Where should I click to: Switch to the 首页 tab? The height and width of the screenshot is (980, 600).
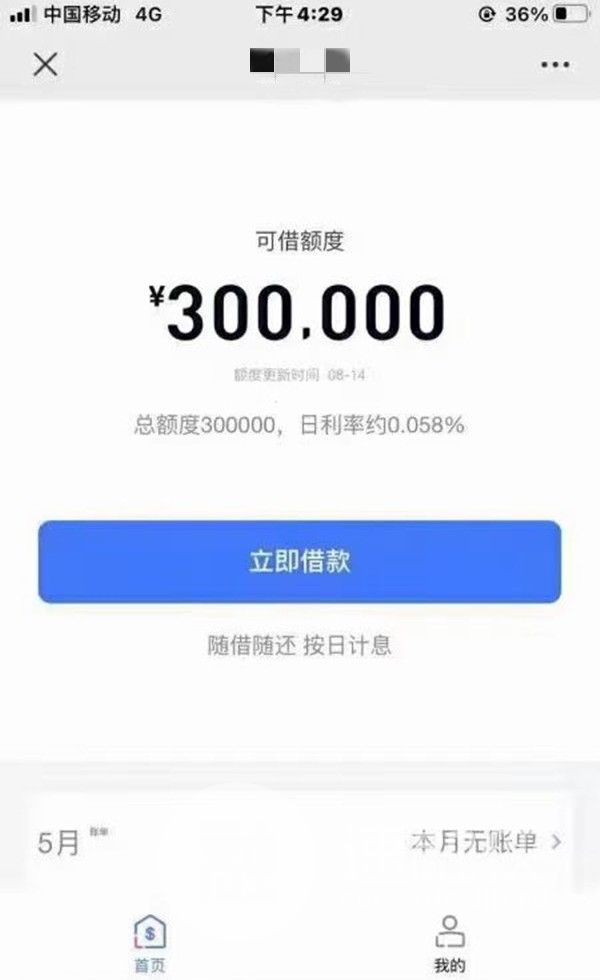click(x=150, y=944)
